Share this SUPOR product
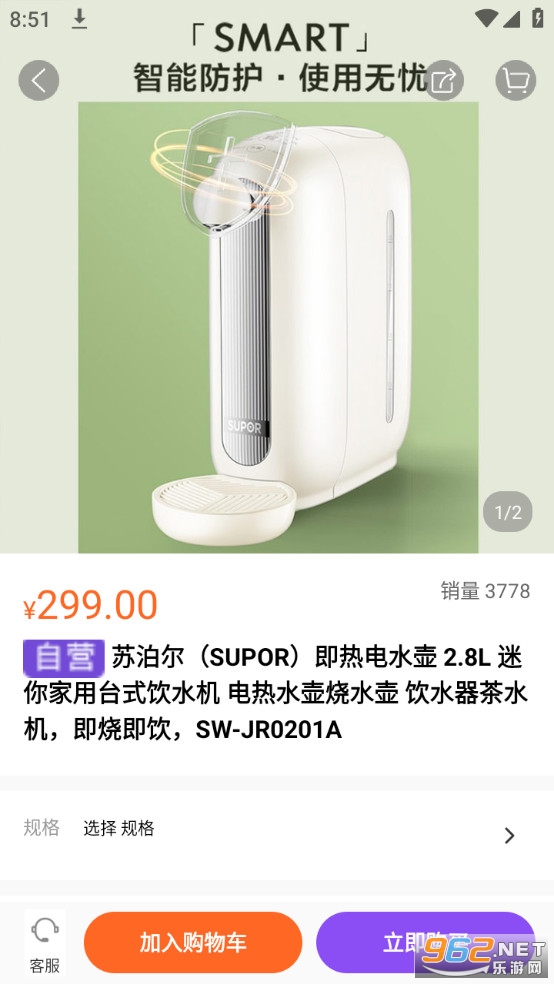The height and width of the screenshot is (984, 554). click(444, 80)
